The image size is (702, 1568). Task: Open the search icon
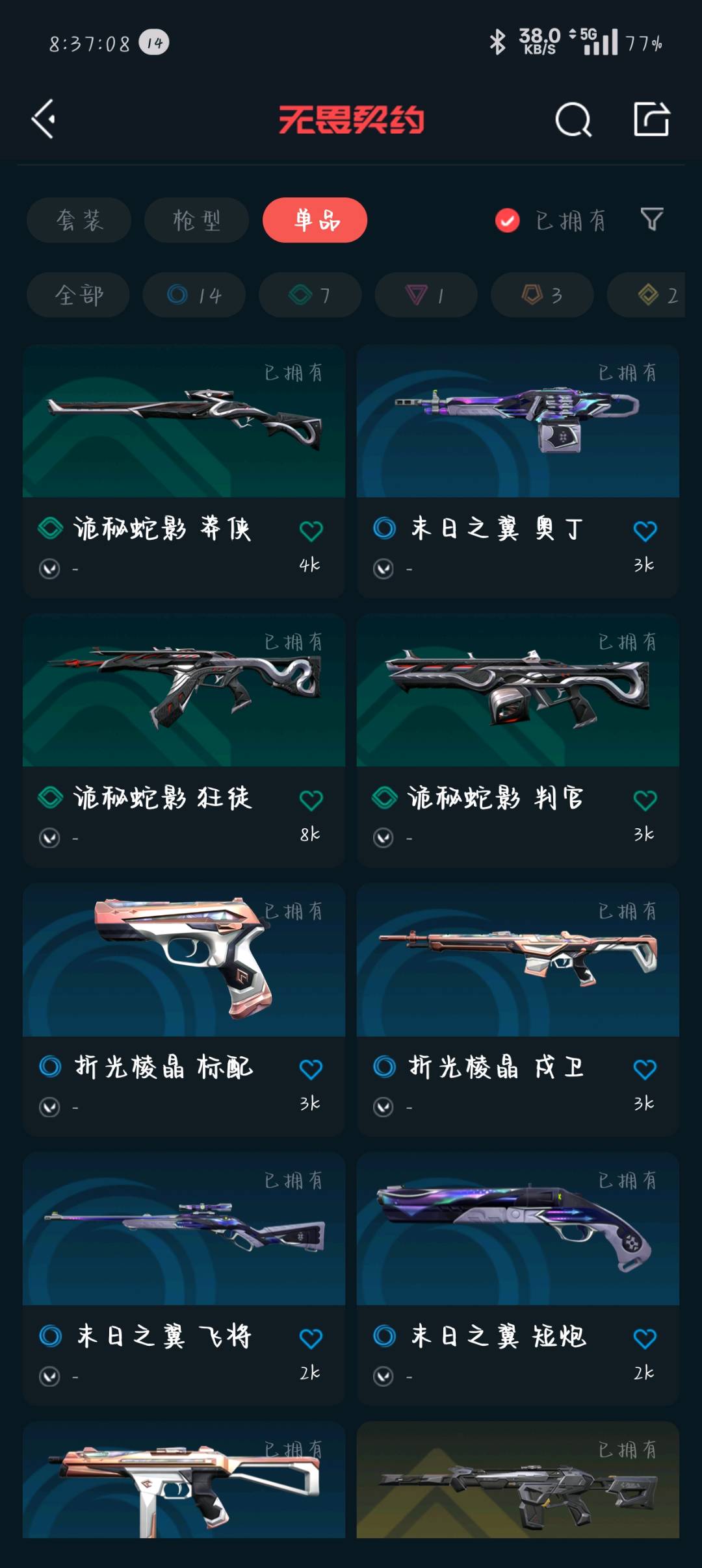(x=573, y=120)
